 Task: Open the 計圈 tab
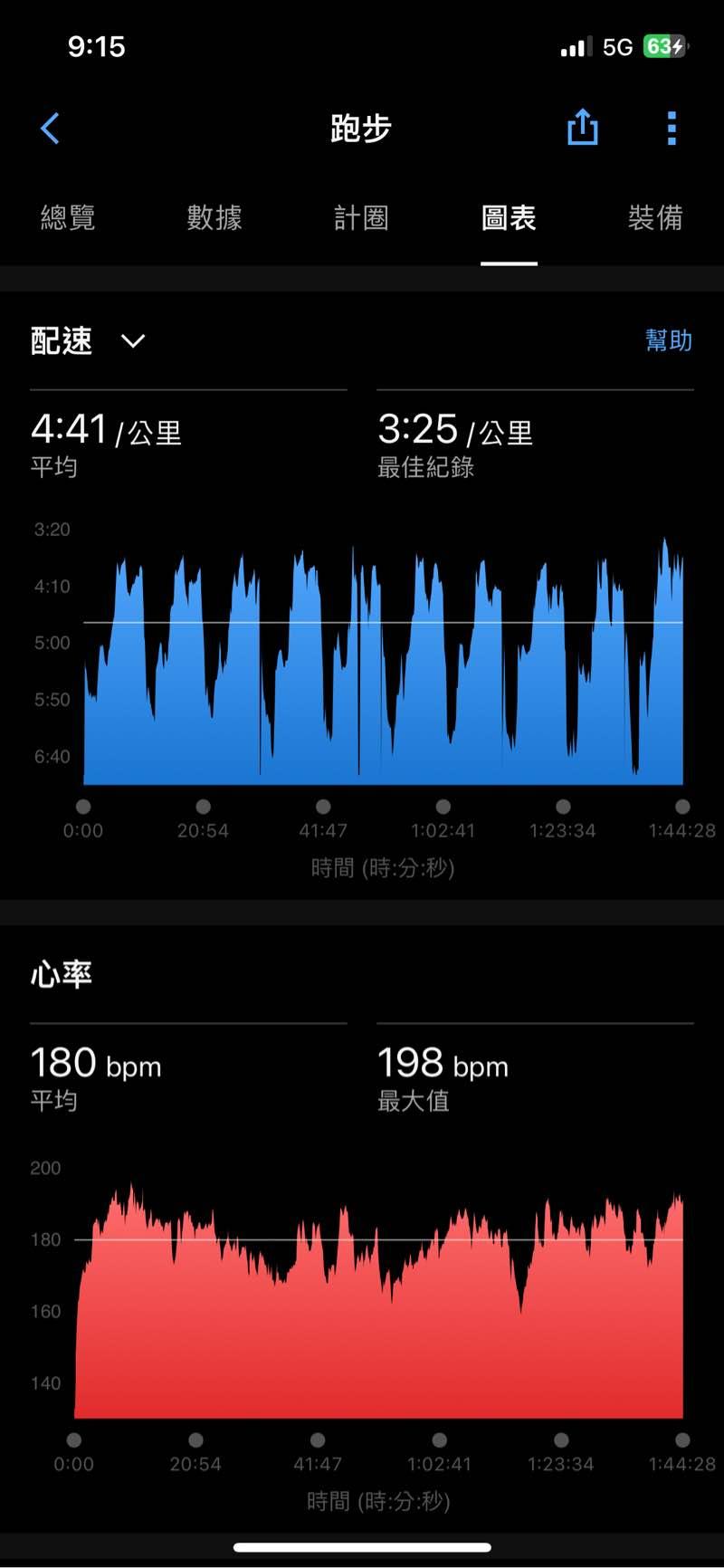(361, 218)
